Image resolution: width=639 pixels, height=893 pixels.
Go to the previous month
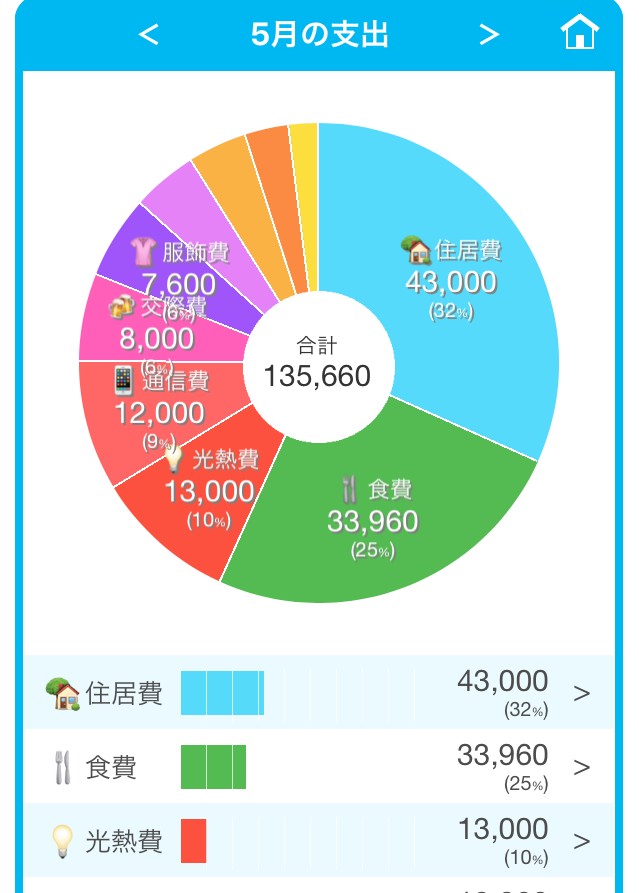tap(148, 35)
